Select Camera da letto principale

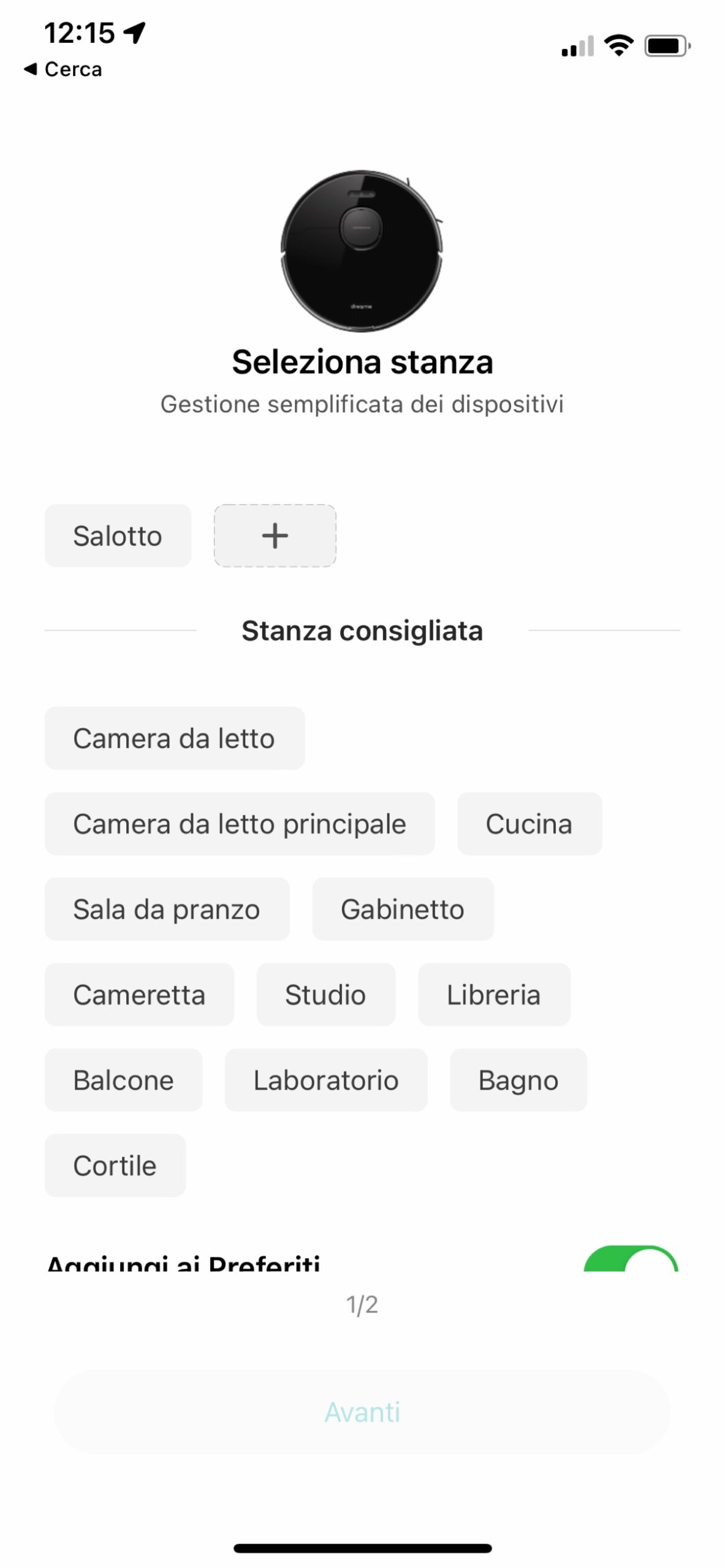point(239,823)
